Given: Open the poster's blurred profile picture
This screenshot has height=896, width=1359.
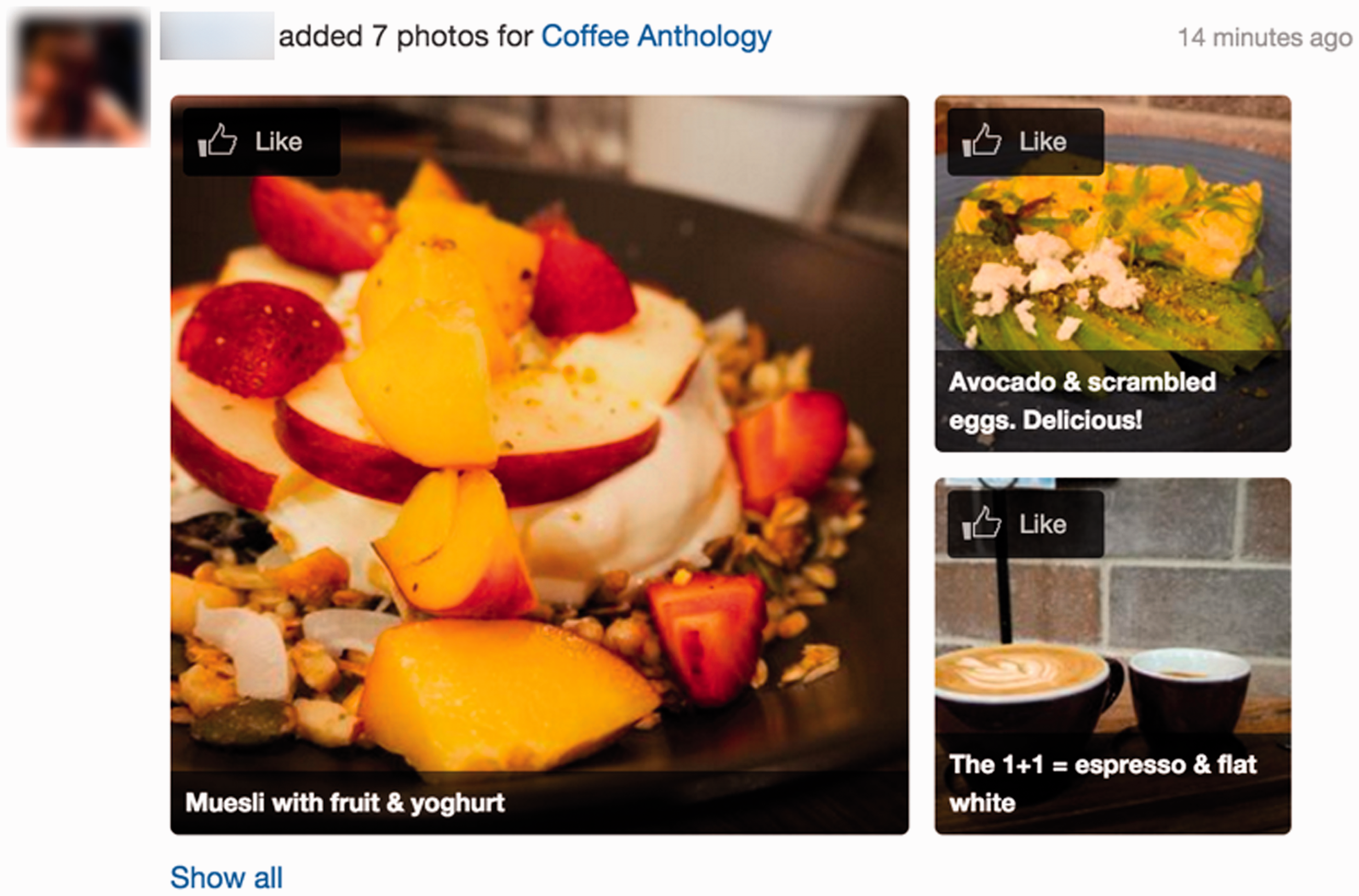Looking at the screenshot, I should 79,79.
